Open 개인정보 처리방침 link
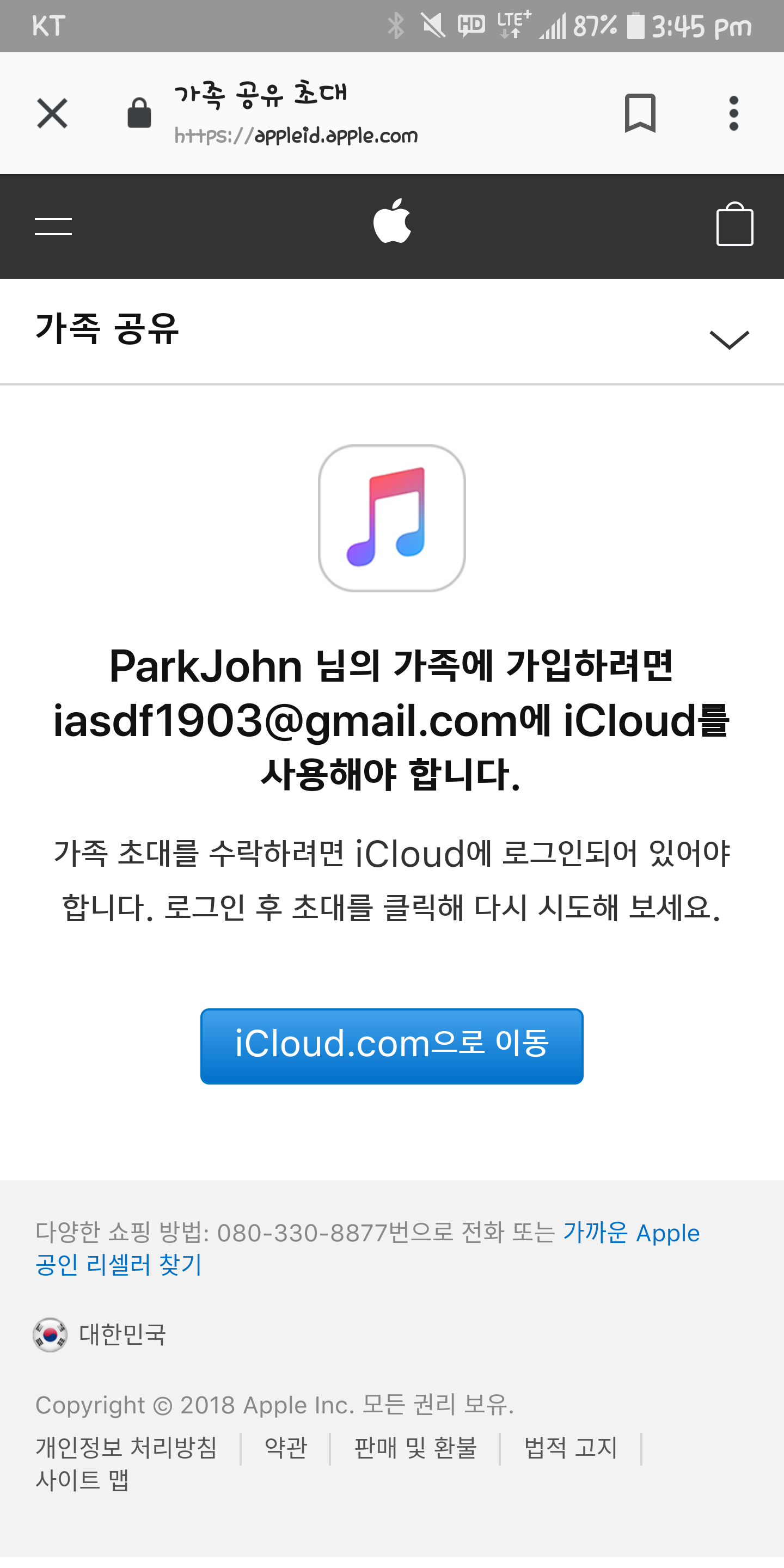This screenshot has height=1568, width=784. pos(126,1448)
